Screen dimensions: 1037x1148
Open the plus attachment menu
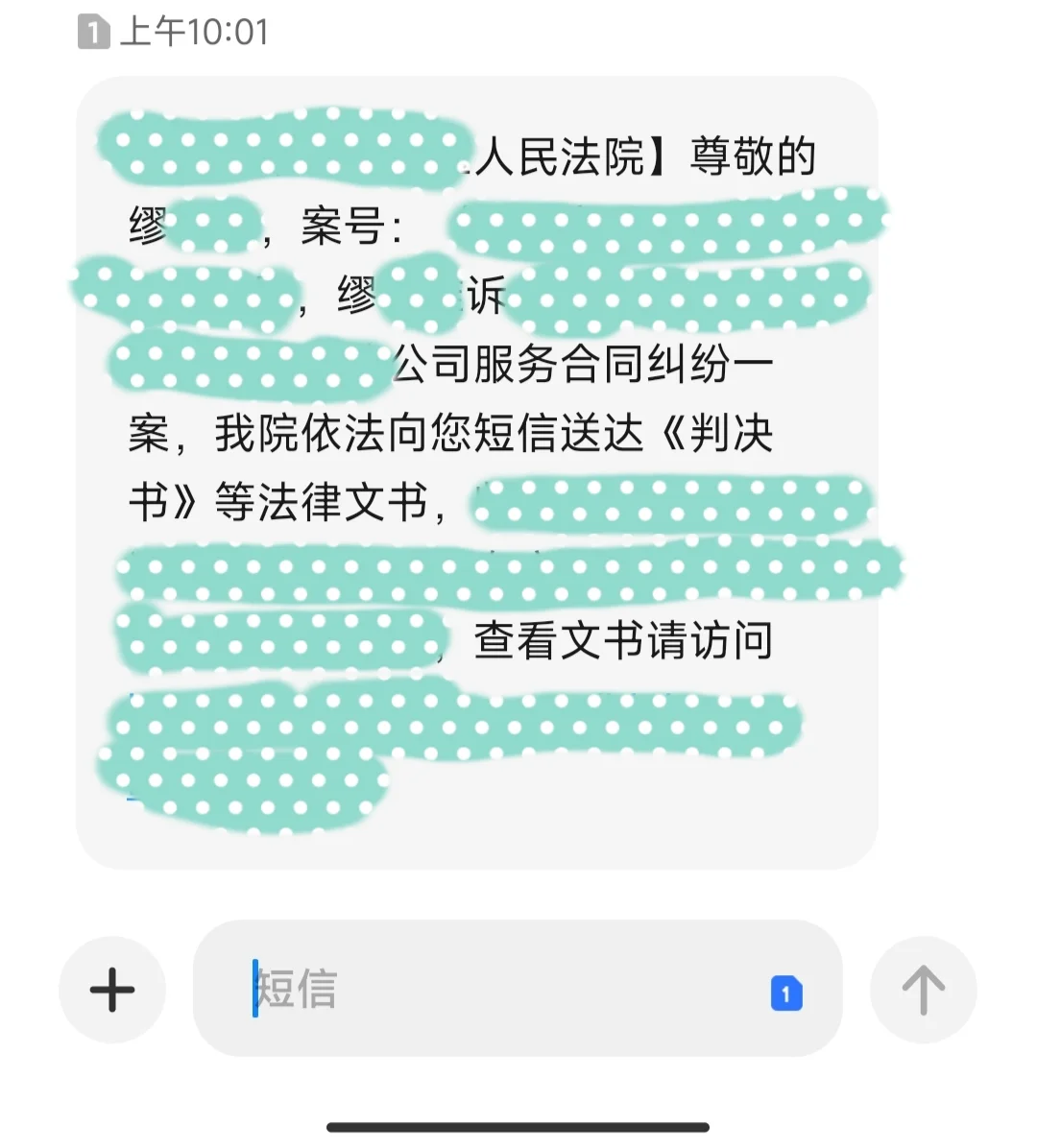click(112, 990)
